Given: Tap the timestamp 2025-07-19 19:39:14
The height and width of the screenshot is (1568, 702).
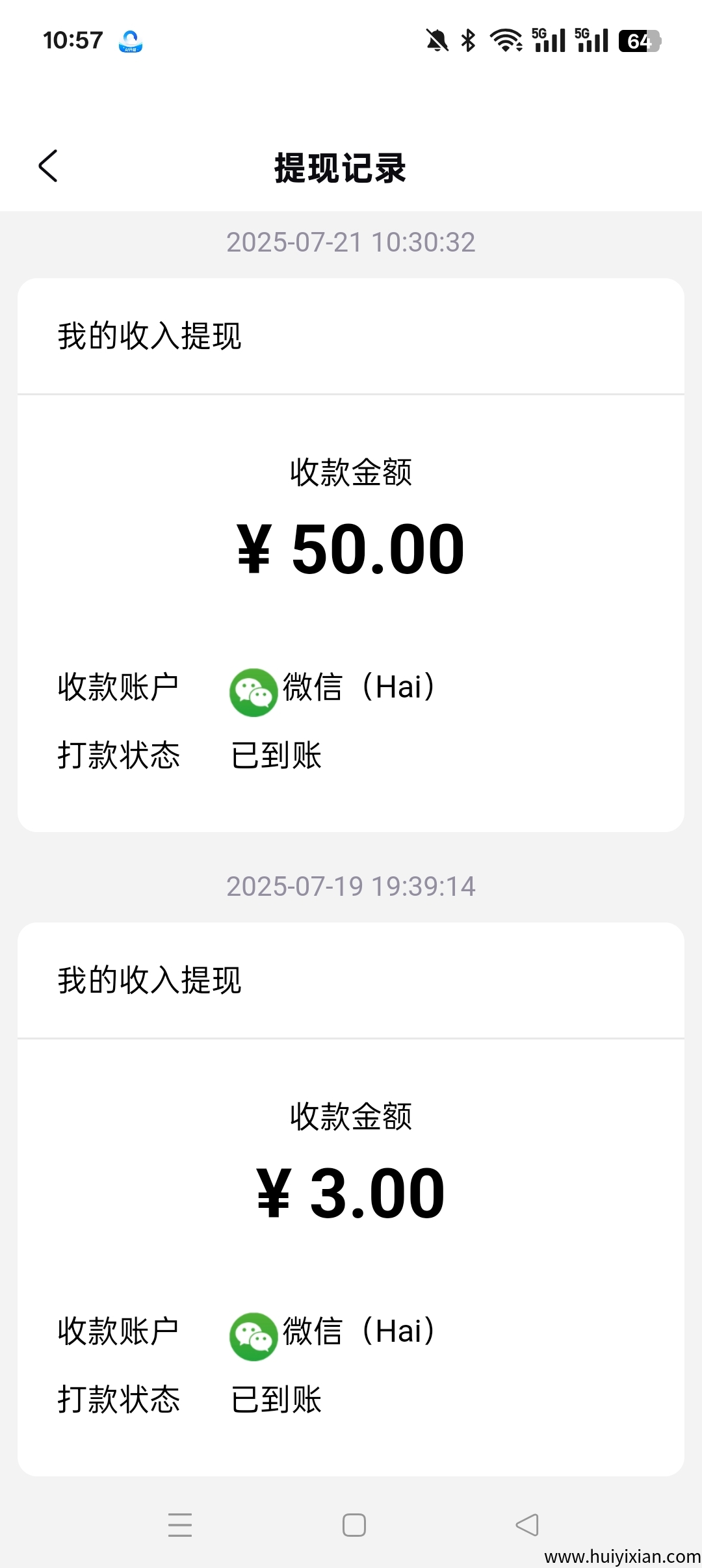Looking at the screenshot, I should click(x=351, y=885).
